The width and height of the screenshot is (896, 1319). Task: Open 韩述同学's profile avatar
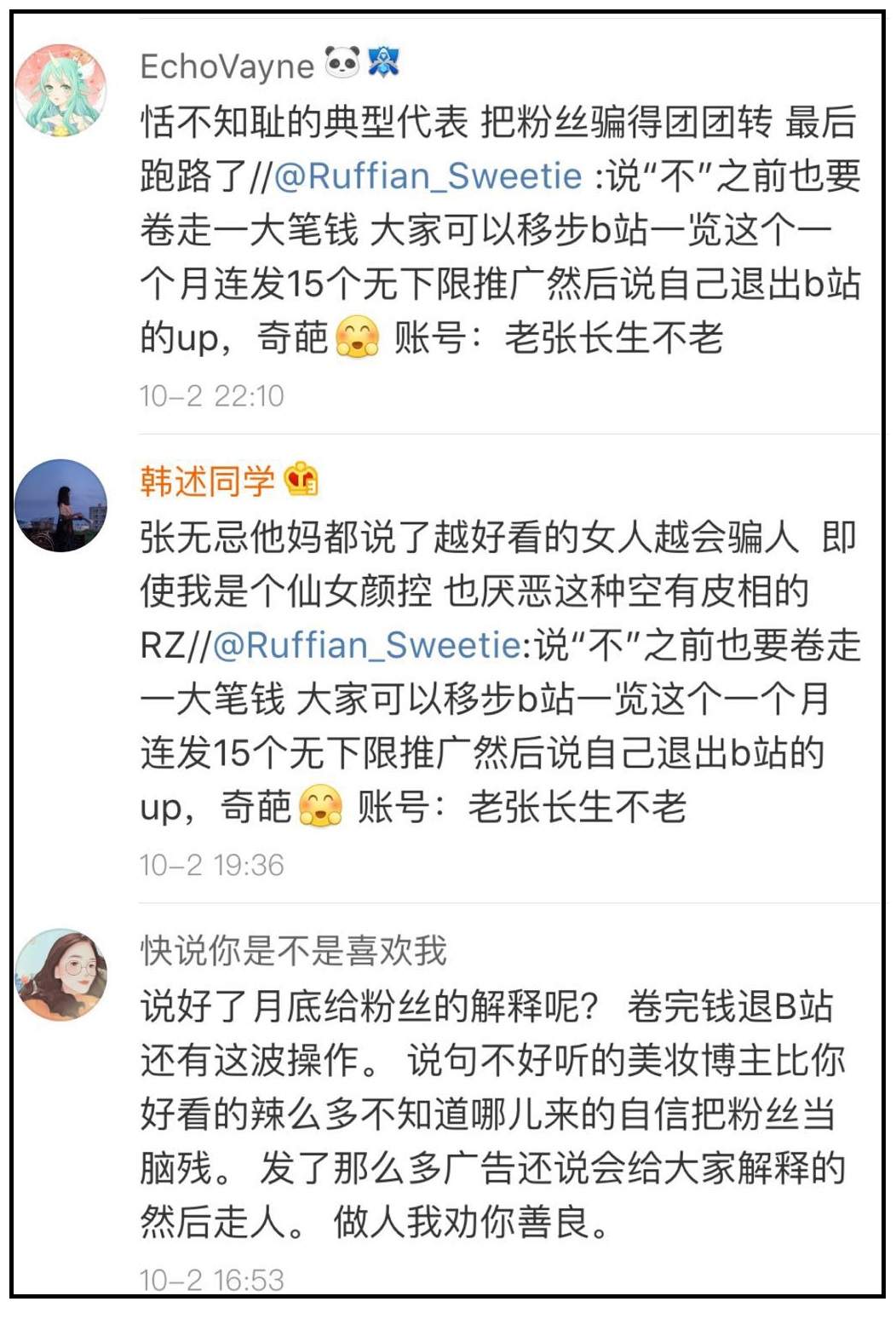click(61, 505)
